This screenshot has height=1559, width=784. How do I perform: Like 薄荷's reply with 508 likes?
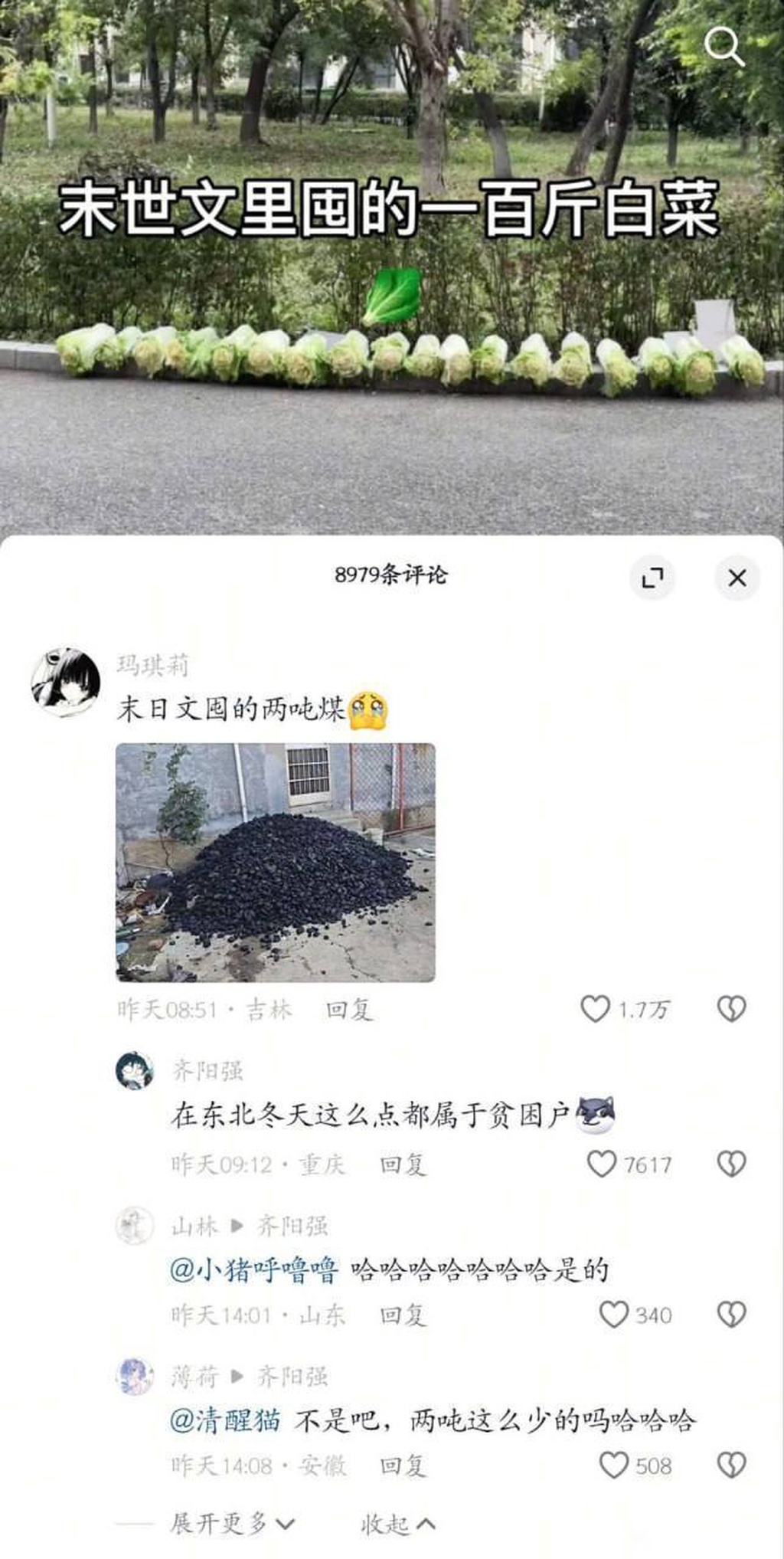tap(613, 1466)
